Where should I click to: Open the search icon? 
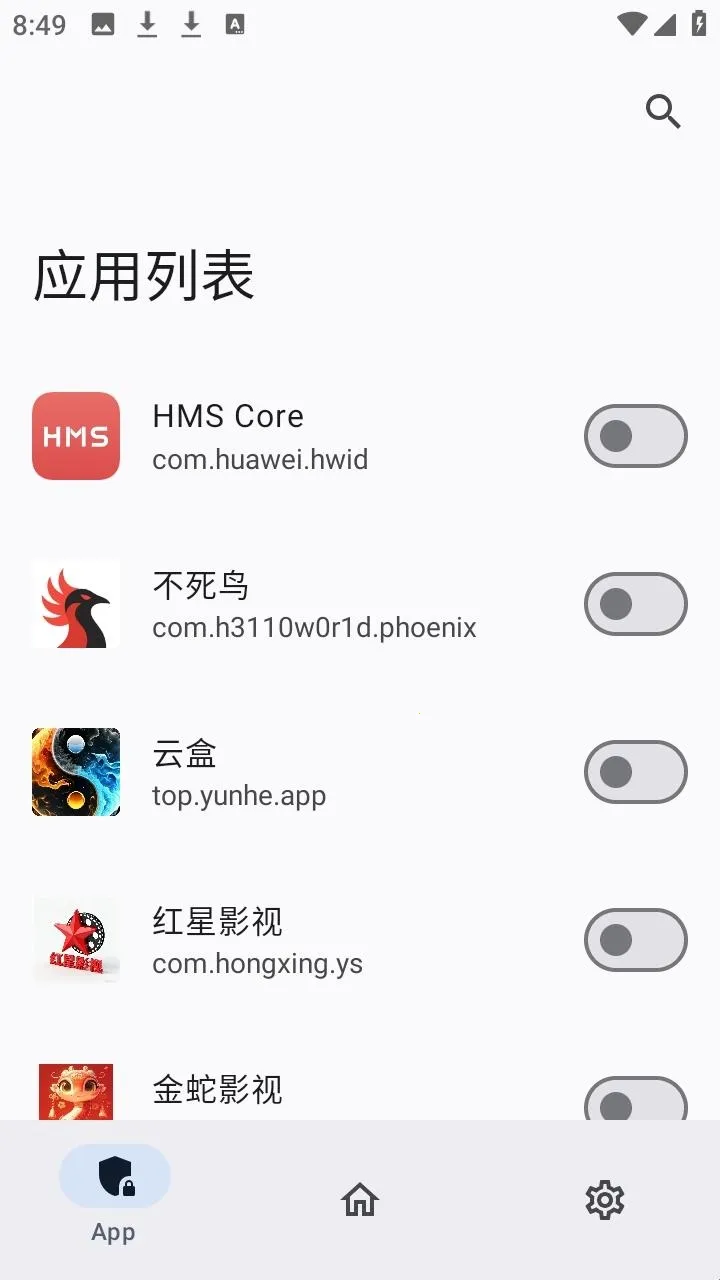pos(663,113)
